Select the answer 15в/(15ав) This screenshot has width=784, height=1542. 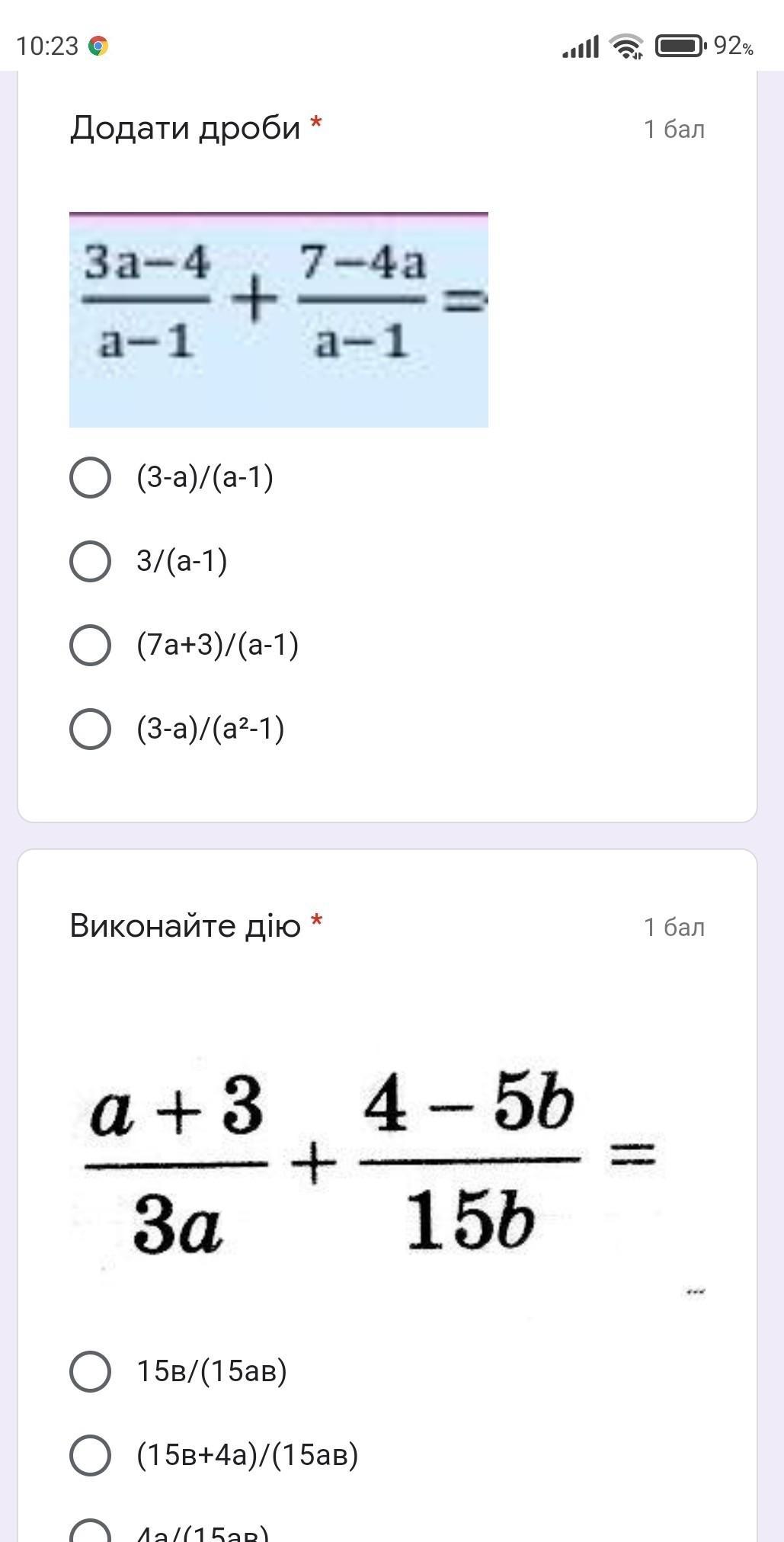(x=90, y=1371)
